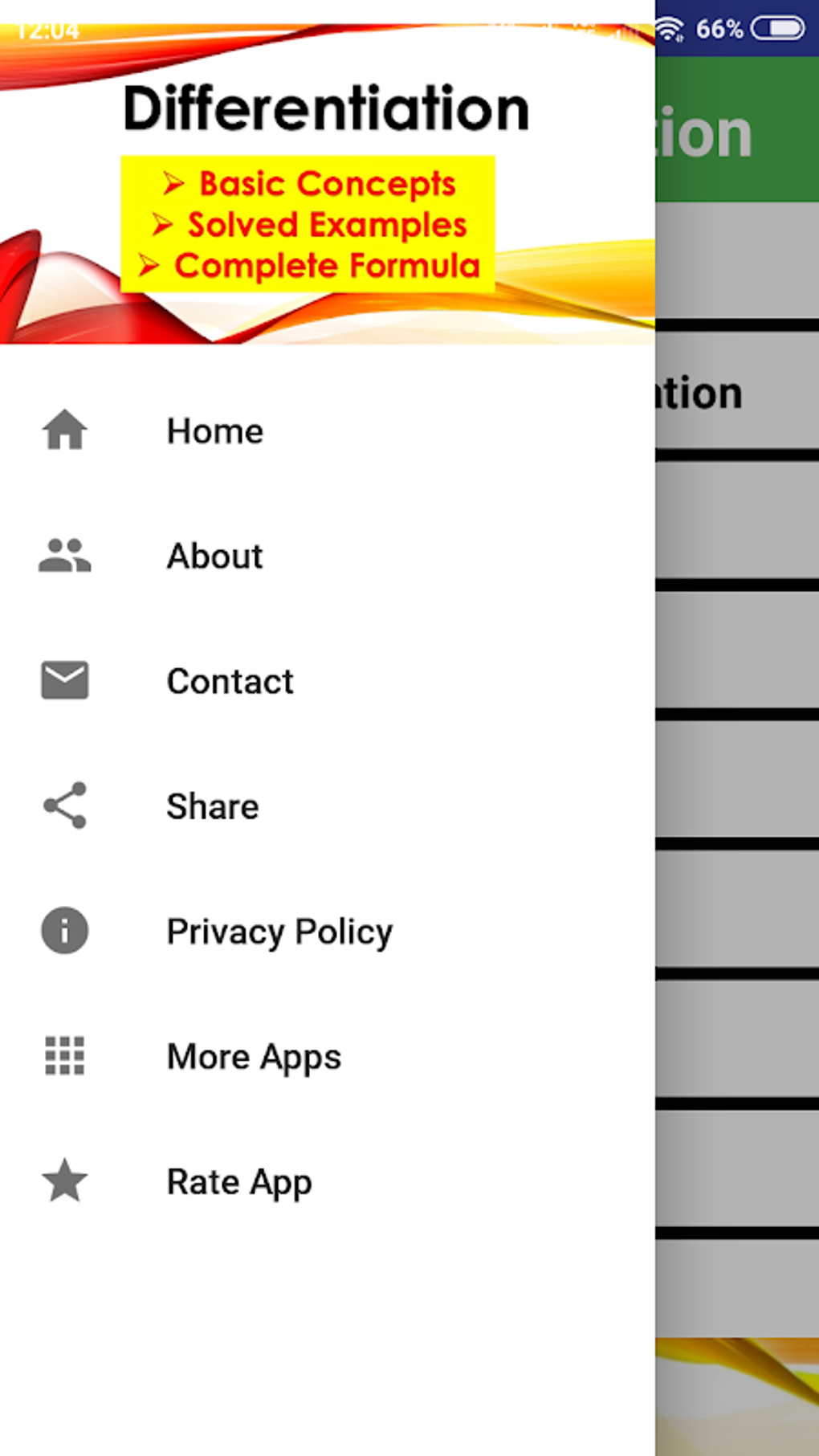
Task: Go to Home in the drawer
Action: click(x=327, y=431)
